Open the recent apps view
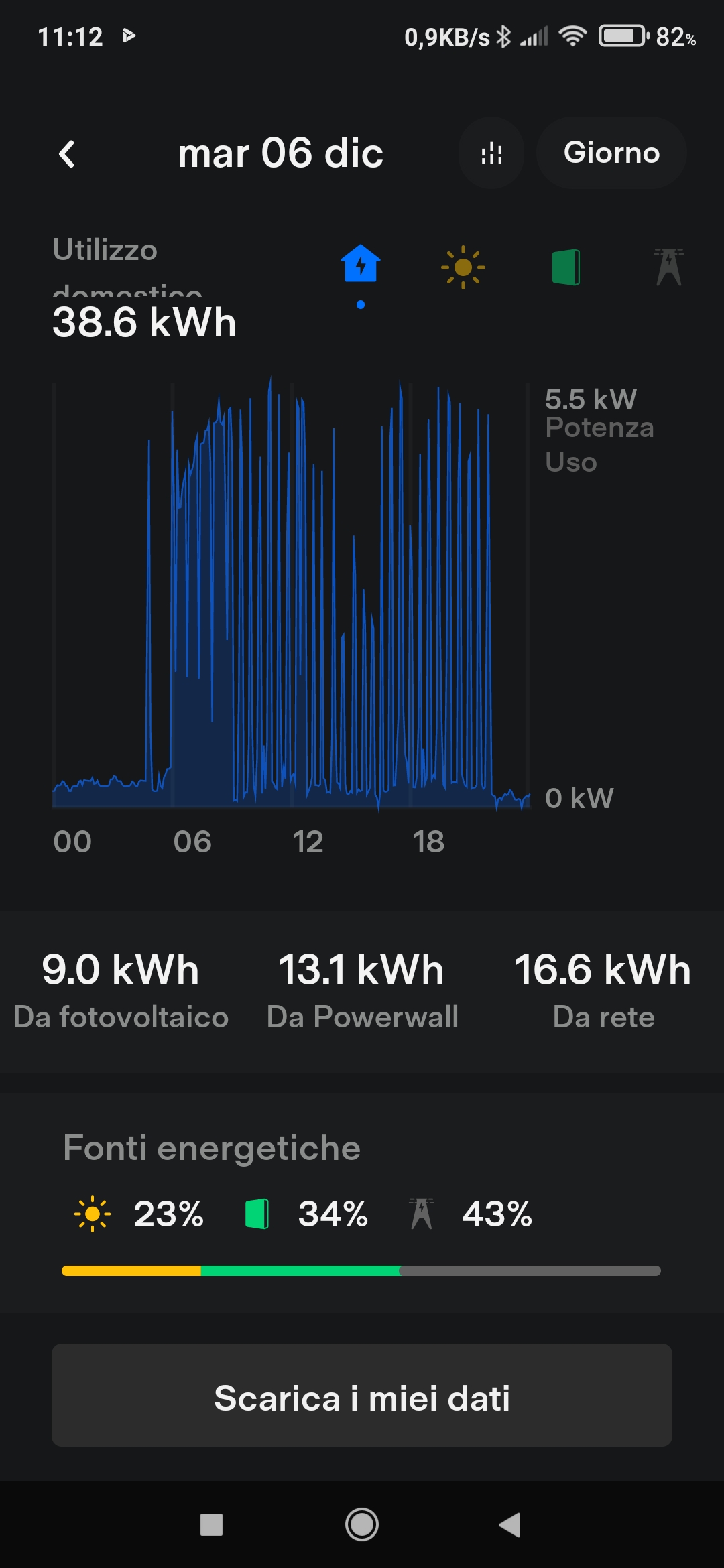 pyautogui.click(x=212, y=1525)
